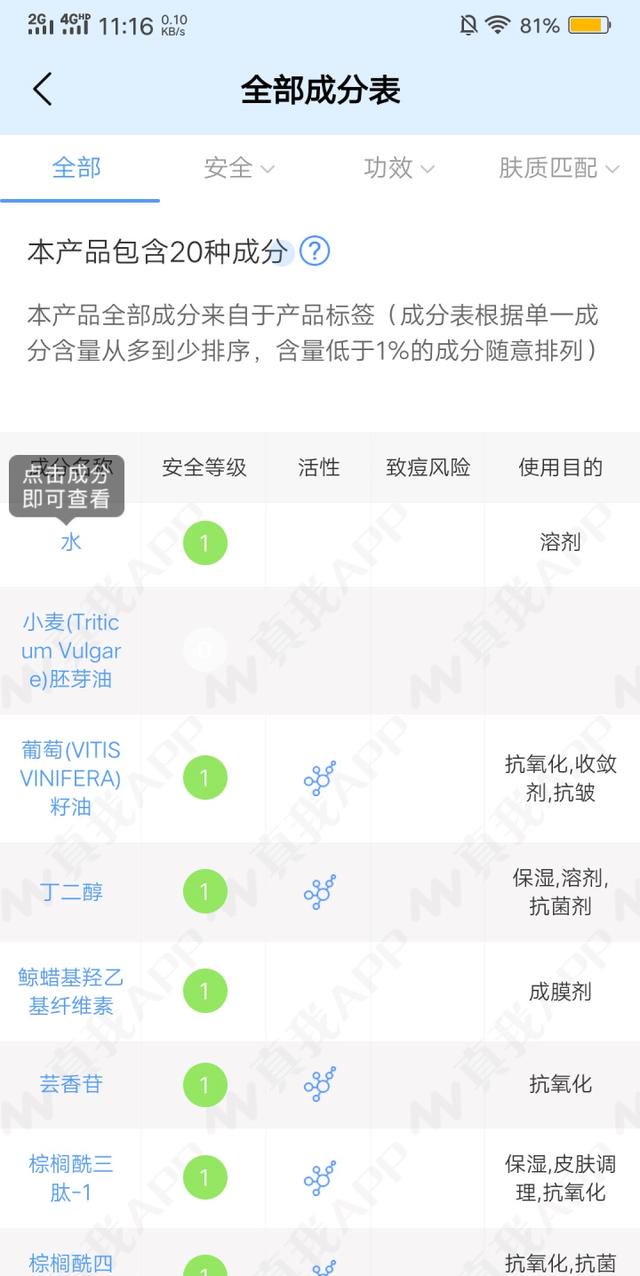The width and height of the screenshot is (640, 1276).
Task: Open the question mark help icon
Action: (x=315, y=251)
